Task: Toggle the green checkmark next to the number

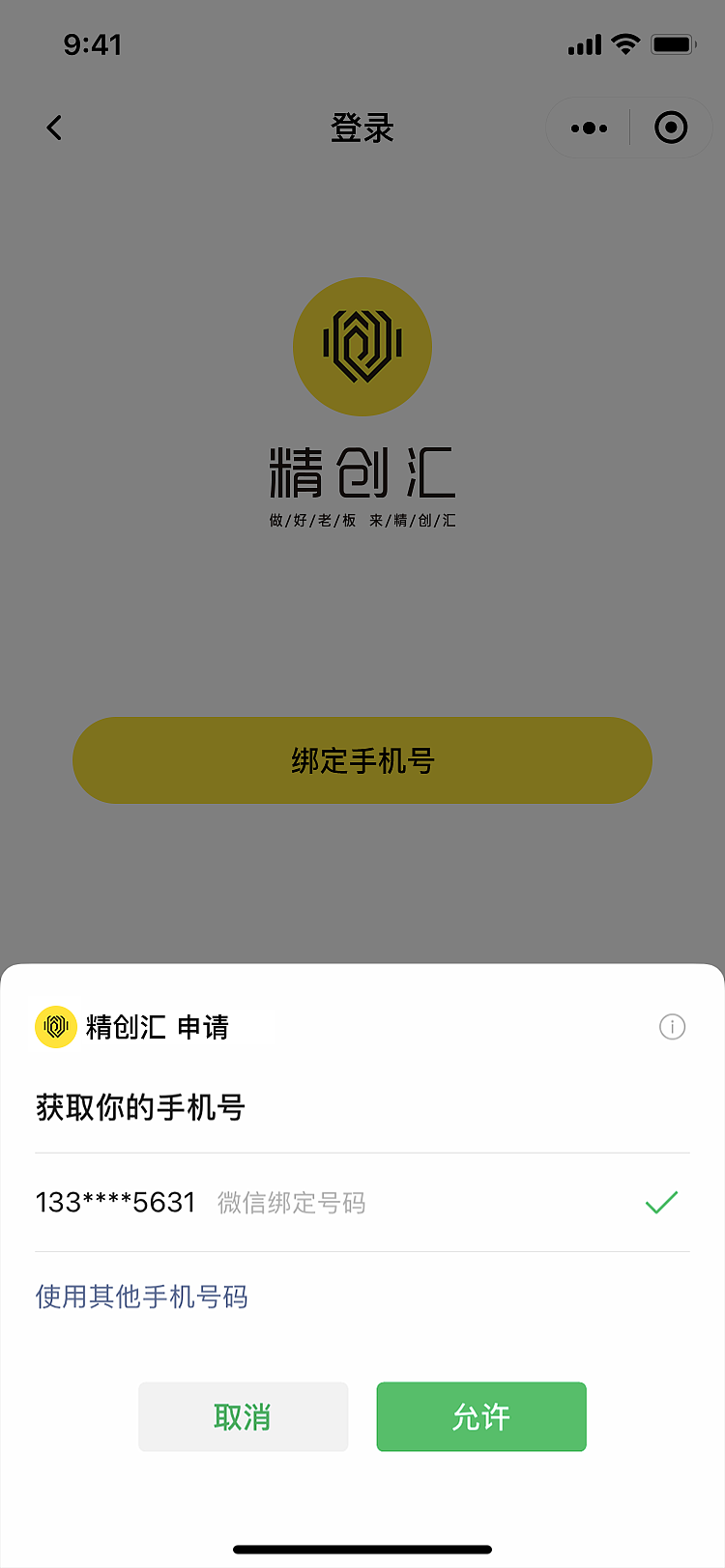Action: coord(661,1202)
